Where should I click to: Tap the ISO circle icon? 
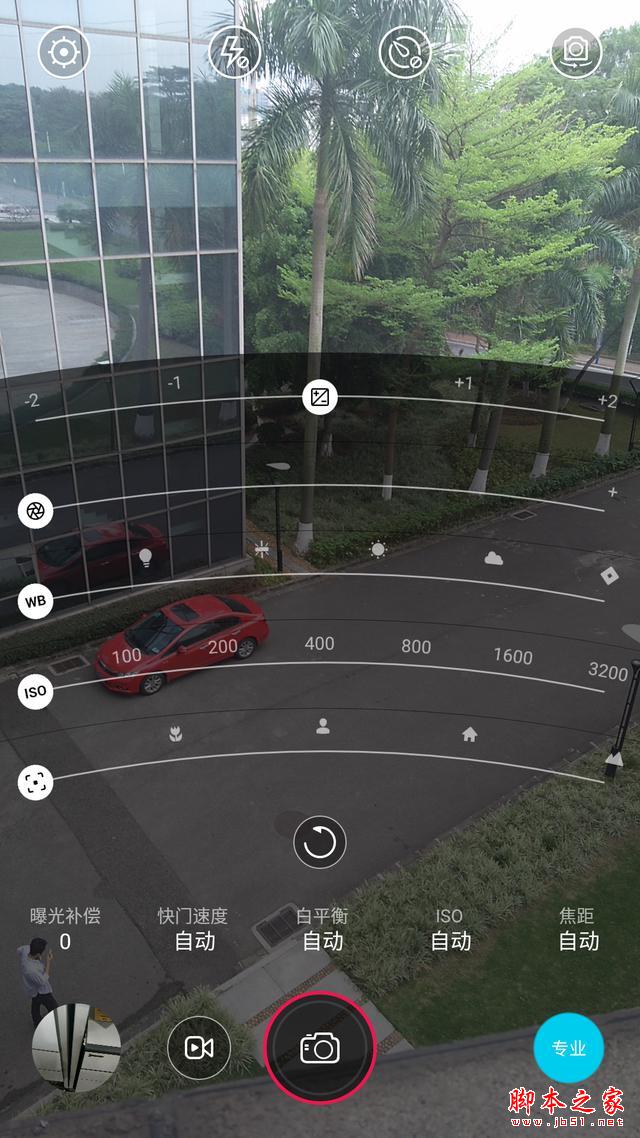(35, 691)
